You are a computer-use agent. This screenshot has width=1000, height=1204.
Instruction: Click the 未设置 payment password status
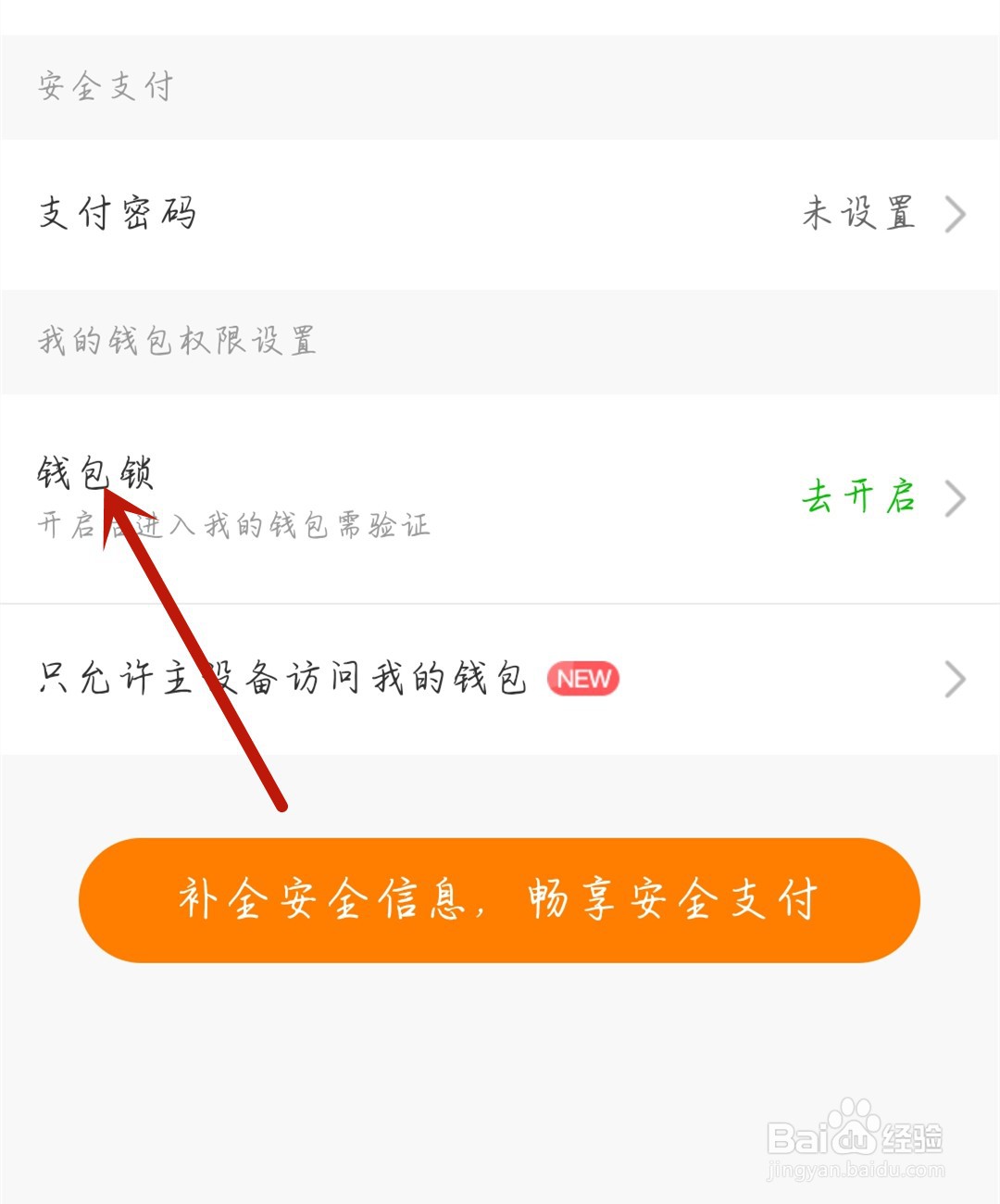tap(859, 213)
